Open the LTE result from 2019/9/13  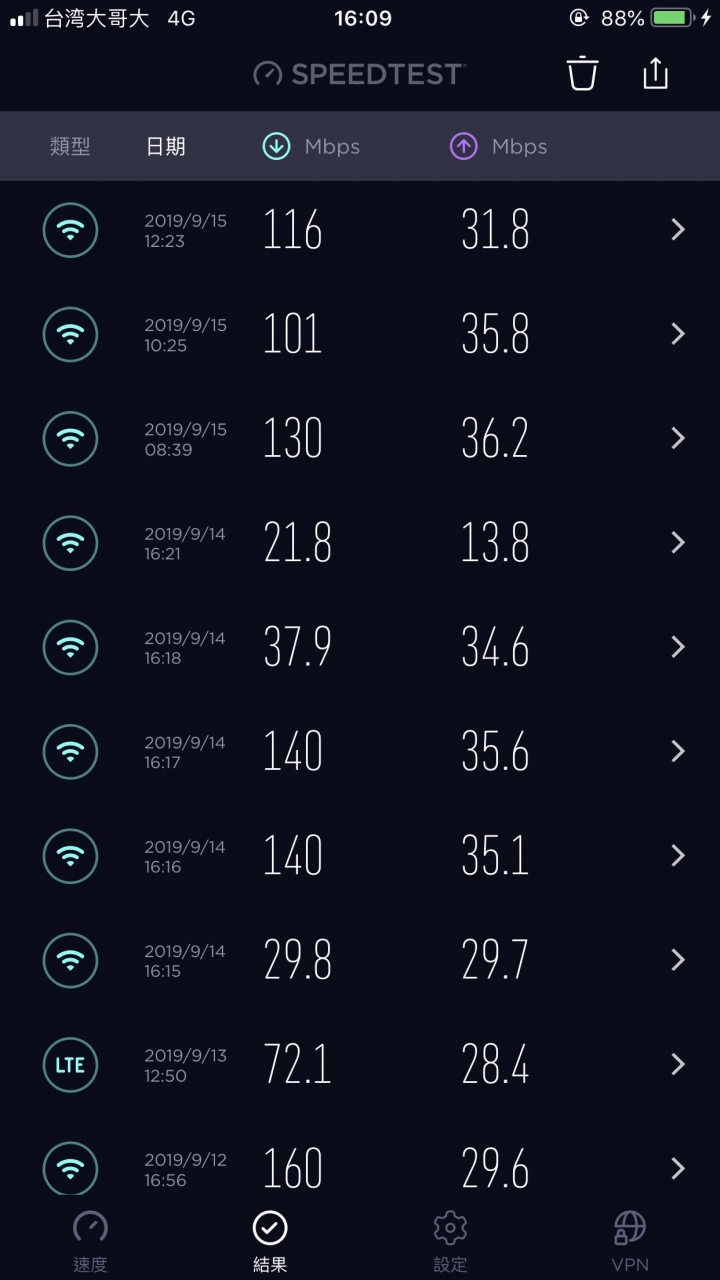[x=360, y=1064]
